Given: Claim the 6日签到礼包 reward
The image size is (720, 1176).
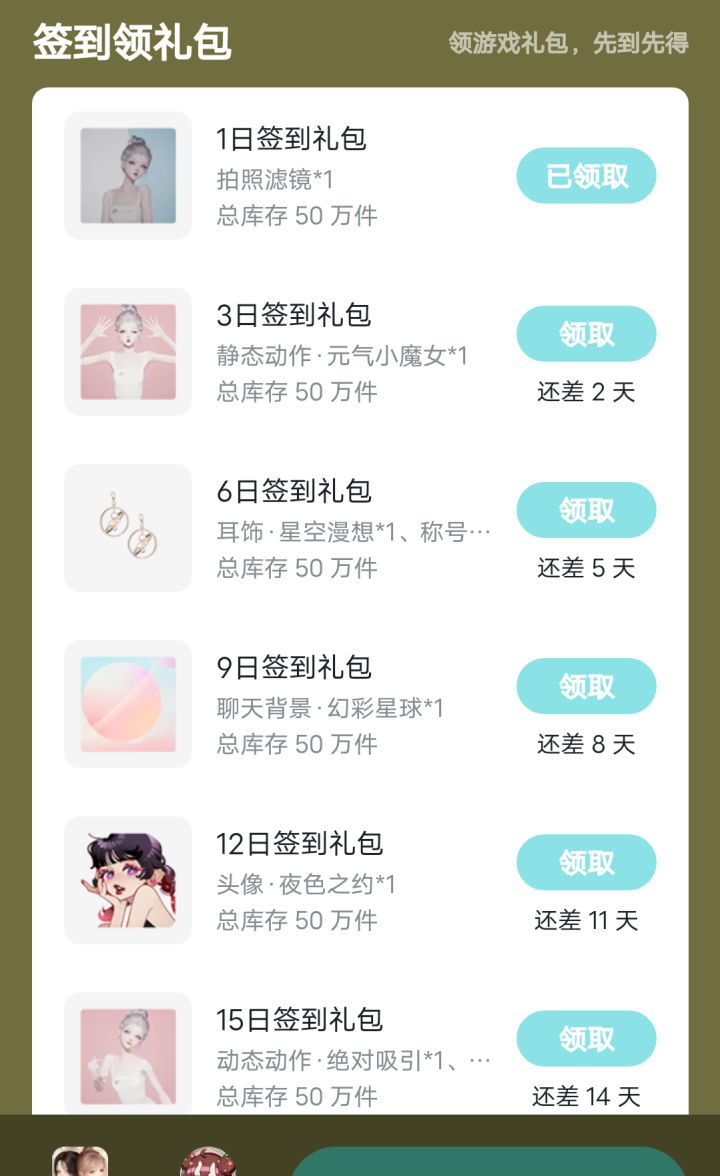Looking at the screenshot, I should click(x=586, y=510).
